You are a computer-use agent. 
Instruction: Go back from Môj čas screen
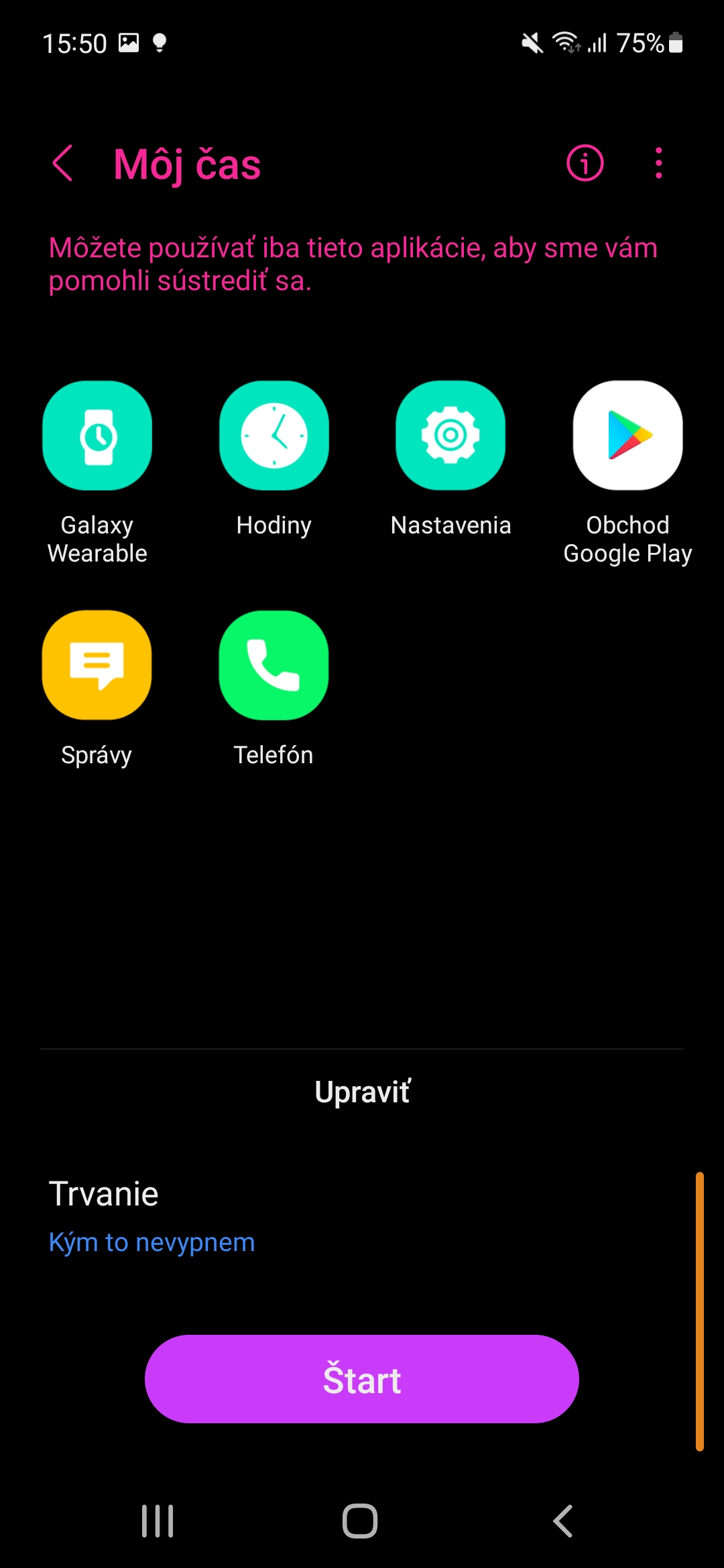(62, 164)
